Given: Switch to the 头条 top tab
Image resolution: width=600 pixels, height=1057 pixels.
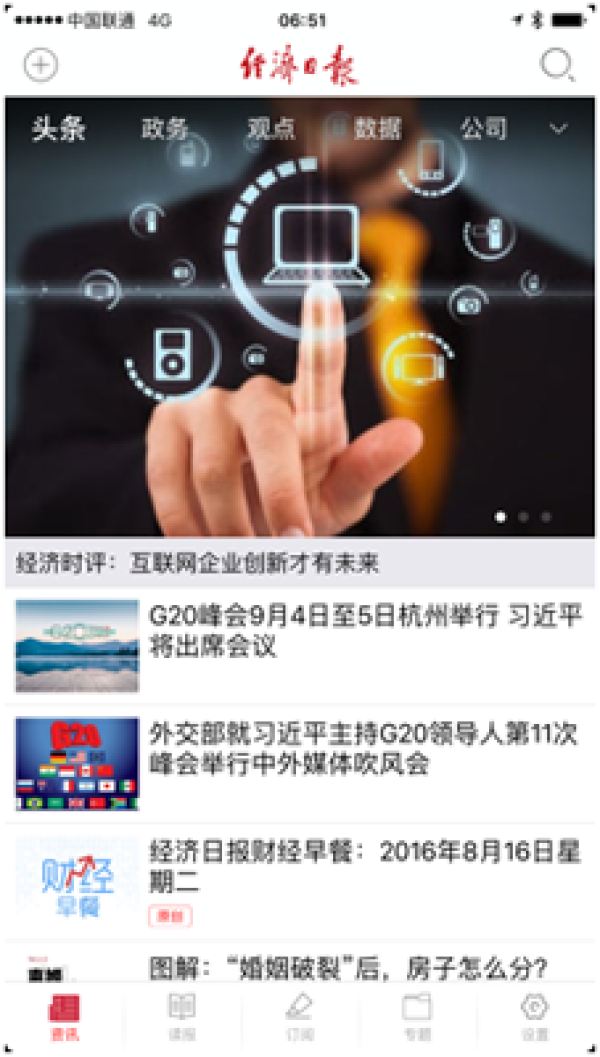Looking at the screenshot, I should [59, 129].
